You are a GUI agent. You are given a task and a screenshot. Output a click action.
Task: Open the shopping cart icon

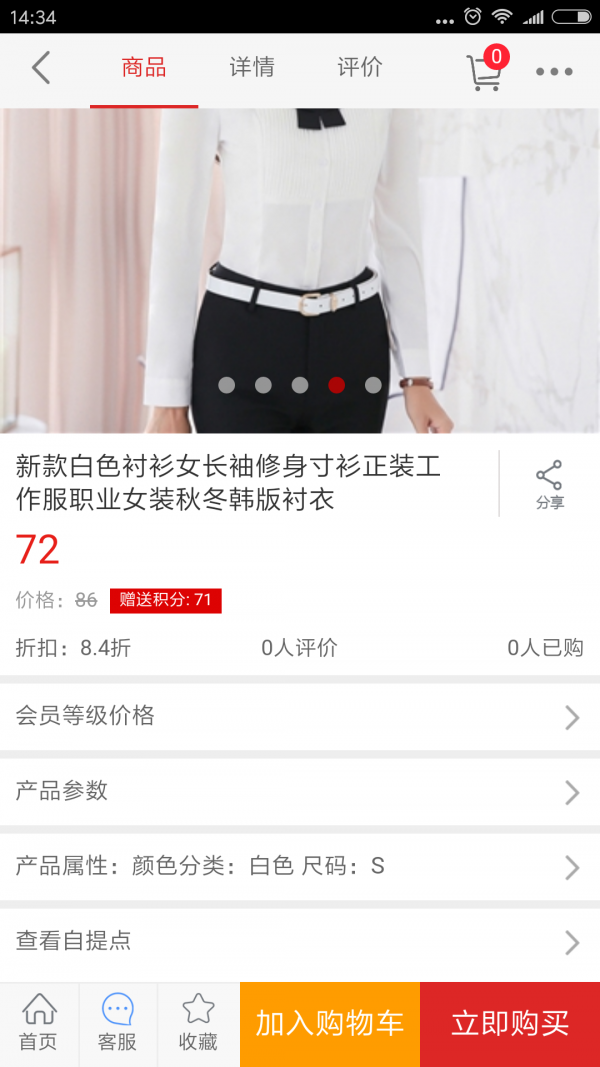click(485, 71)
